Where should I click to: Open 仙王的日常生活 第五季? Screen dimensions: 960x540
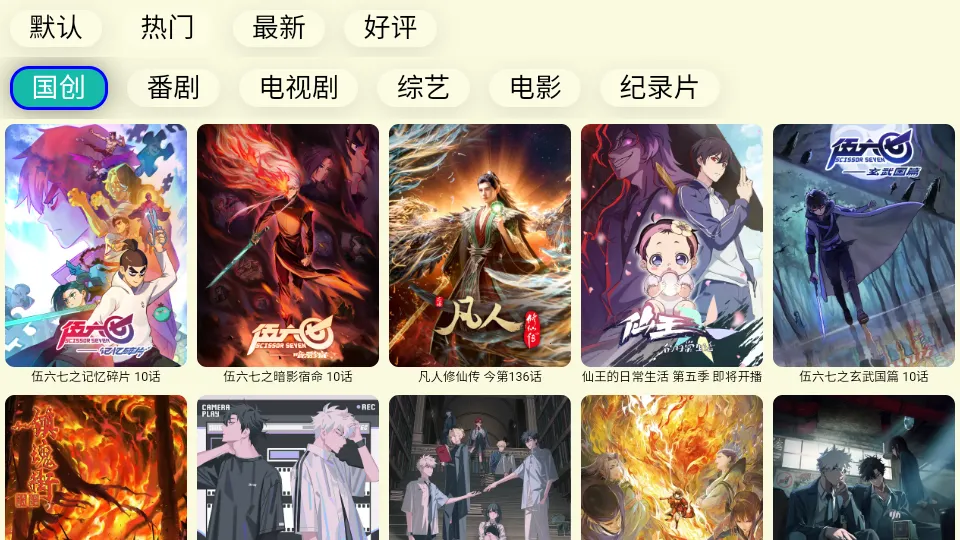[672, 246]
